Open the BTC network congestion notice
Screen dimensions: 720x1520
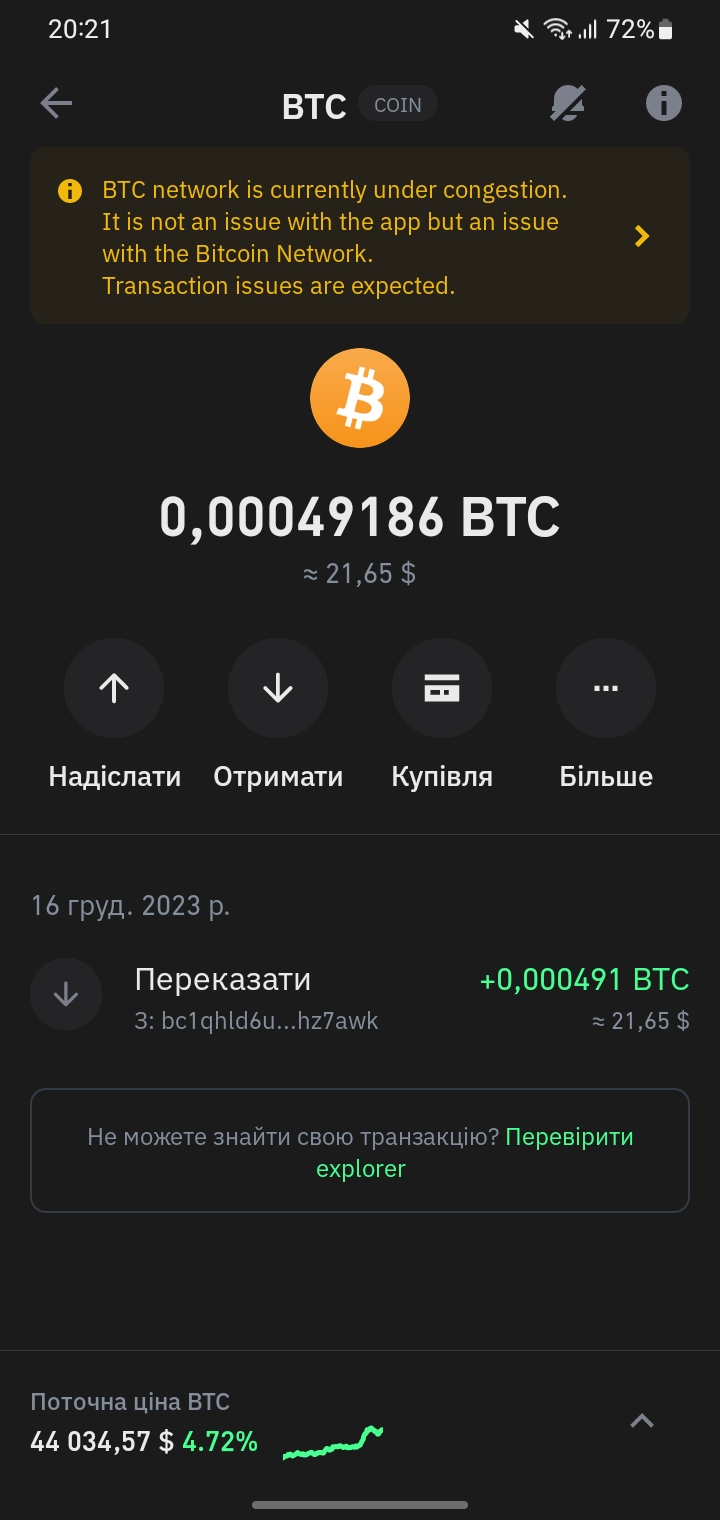tap(360, 236)
